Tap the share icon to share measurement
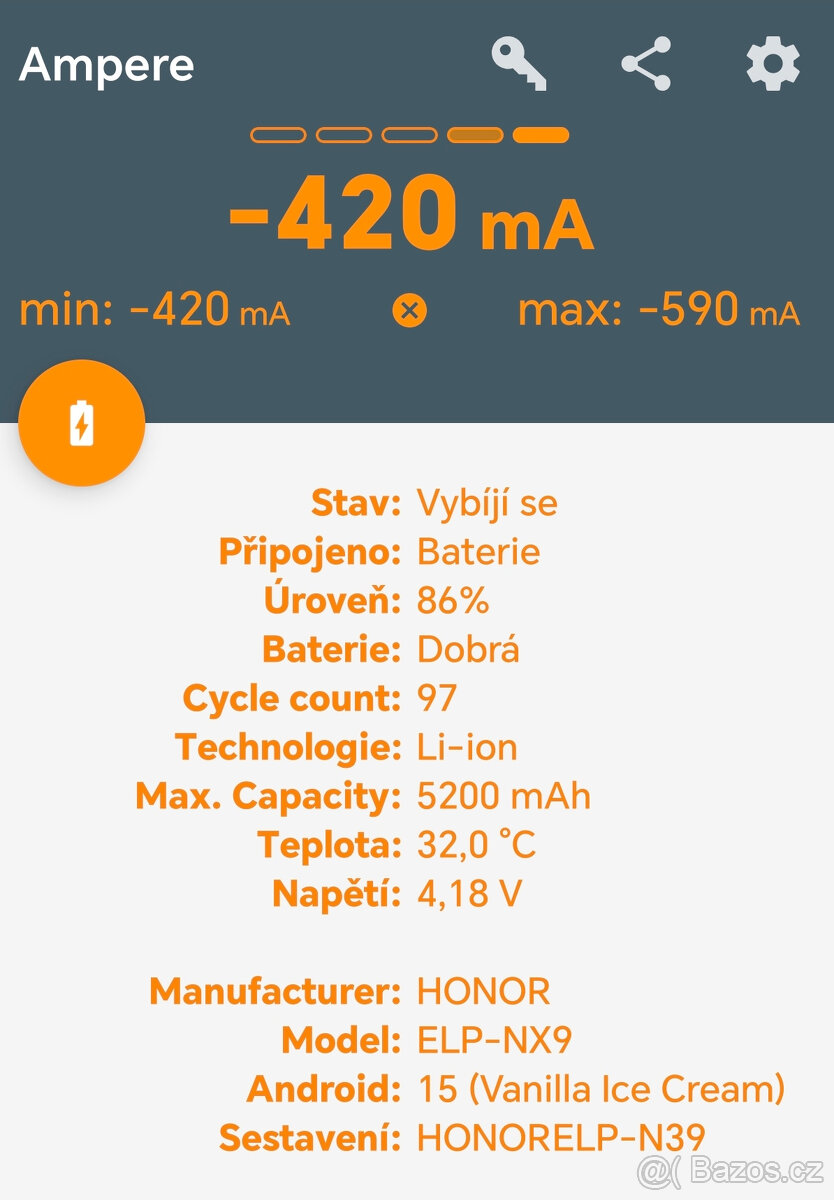This screenshot has width=834, height=1200. click(x=645, y=65)
